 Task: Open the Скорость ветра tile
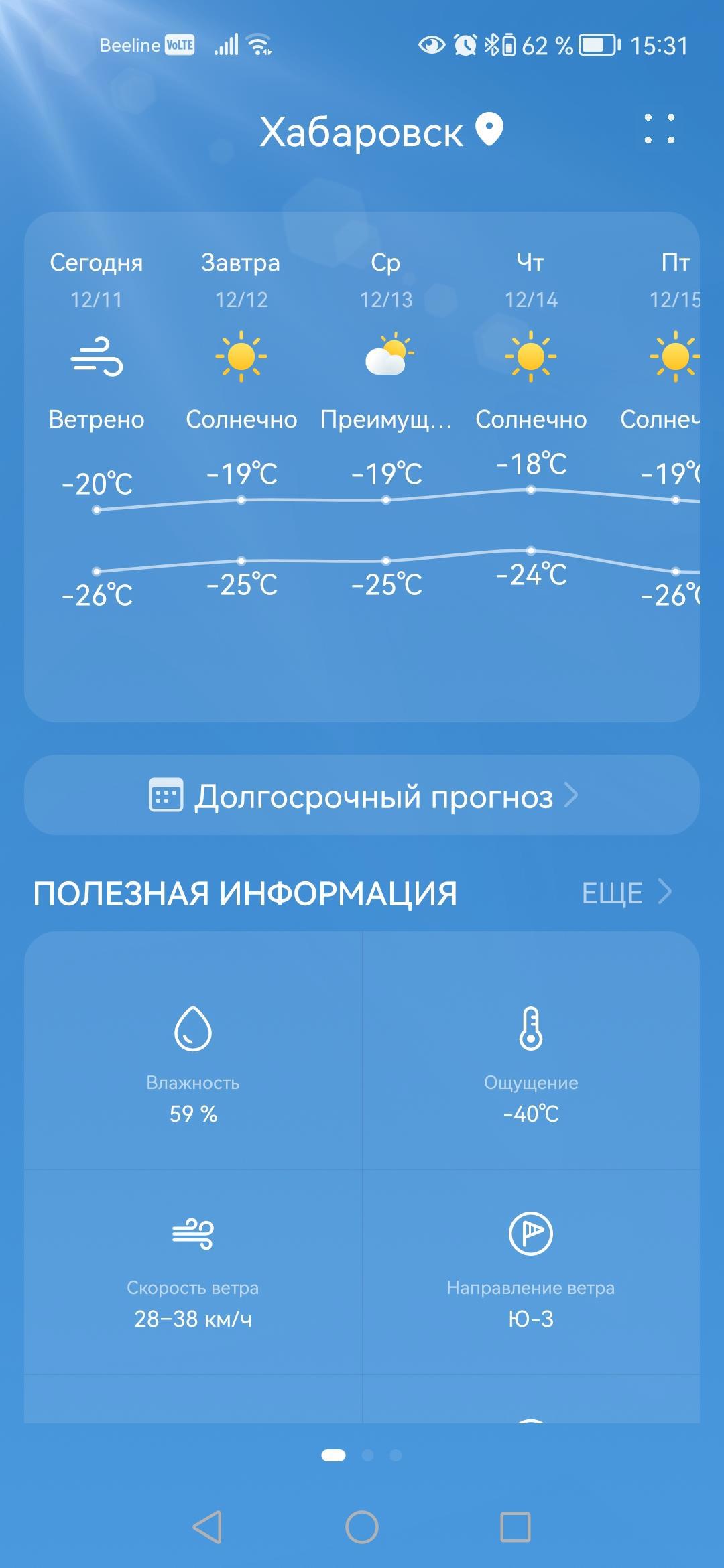[193, 1272]
